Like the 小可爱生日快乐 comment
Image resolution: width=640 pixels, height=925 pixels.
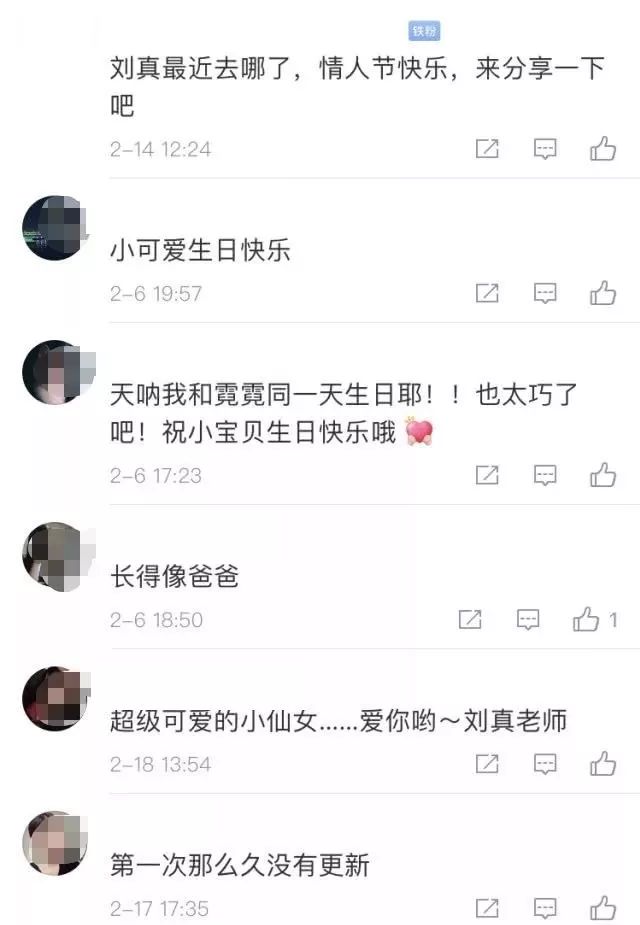click(603, 293)
